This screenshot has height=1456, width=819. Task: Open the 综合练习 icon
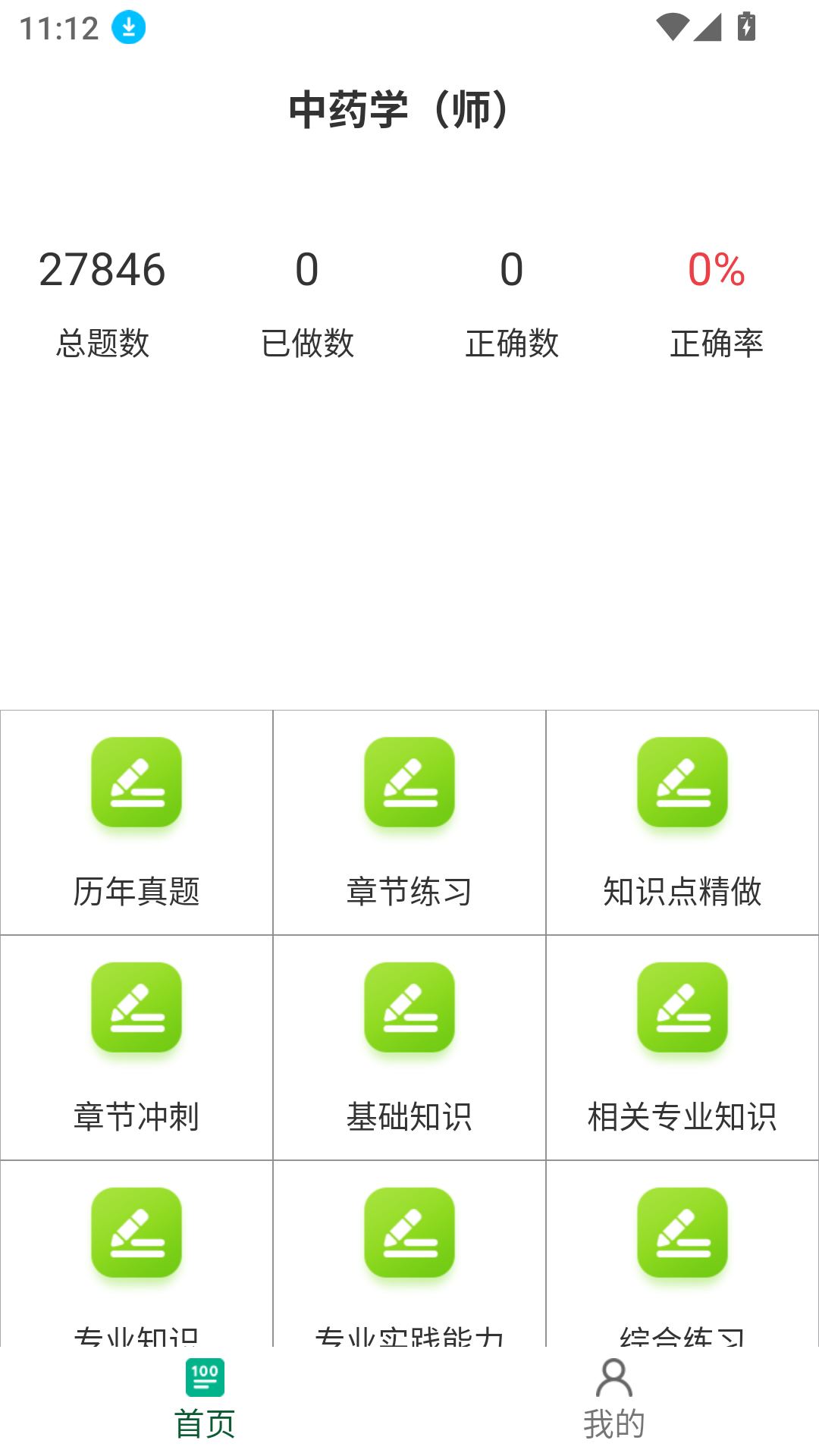tap(682, 1232)
